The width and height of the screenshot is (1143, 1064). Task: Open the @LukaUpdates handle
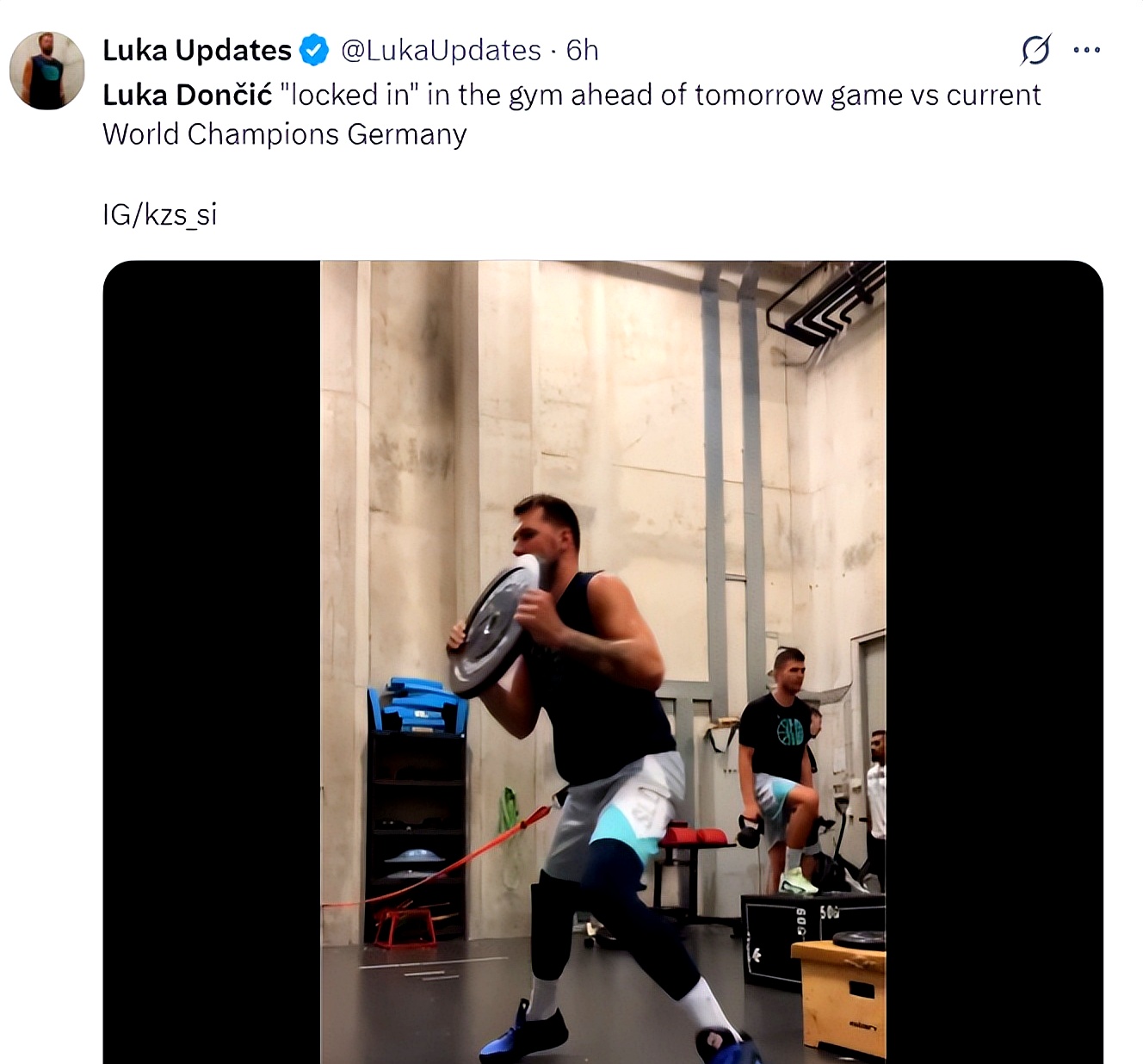[x=441, y=51]
